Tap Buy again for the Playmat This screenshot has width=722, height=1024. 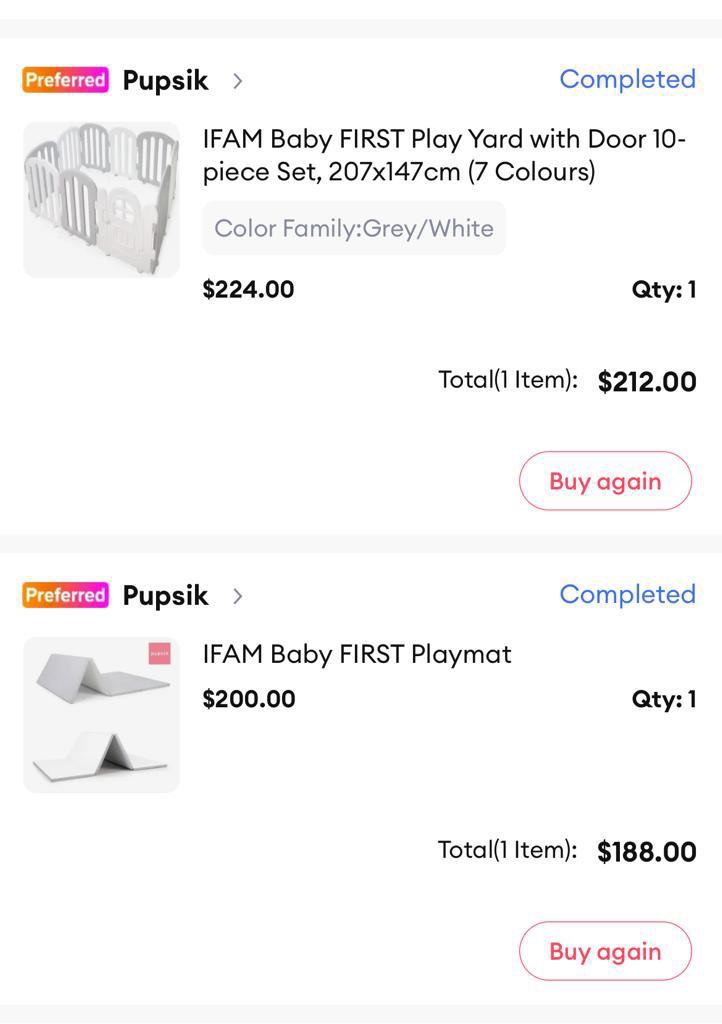click(x=604, y=951)
